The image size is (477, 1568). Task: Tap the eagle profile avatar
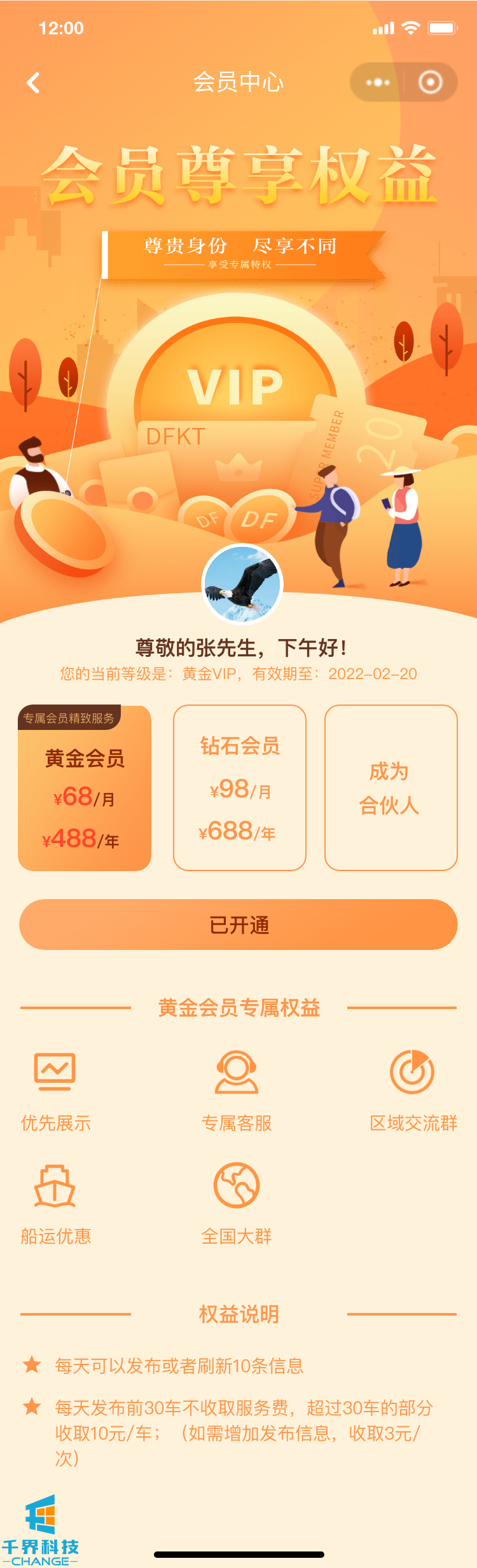tap(242, 584)
